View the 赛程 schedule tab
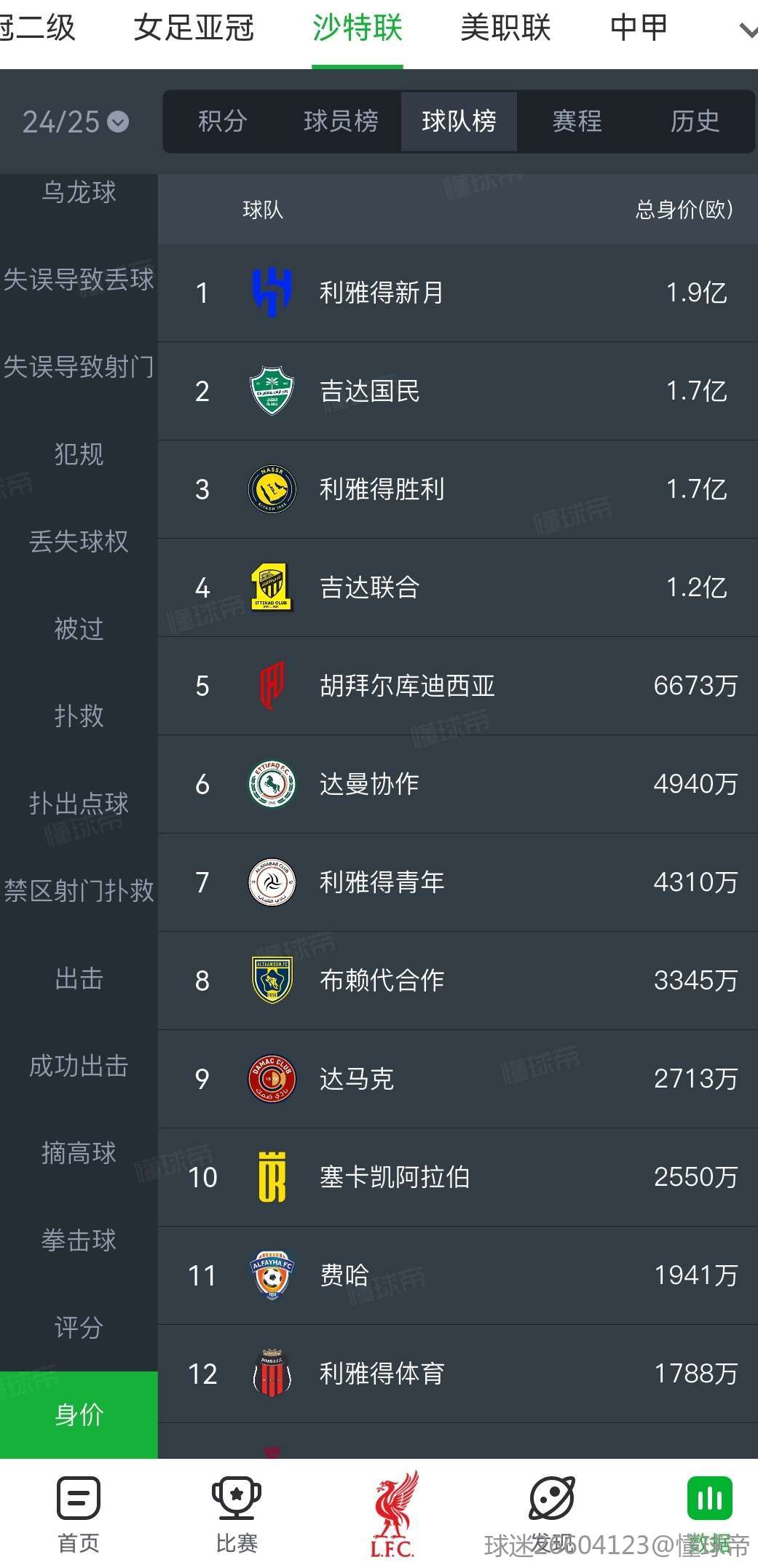The image size is (758, 1568). [577, 121]
